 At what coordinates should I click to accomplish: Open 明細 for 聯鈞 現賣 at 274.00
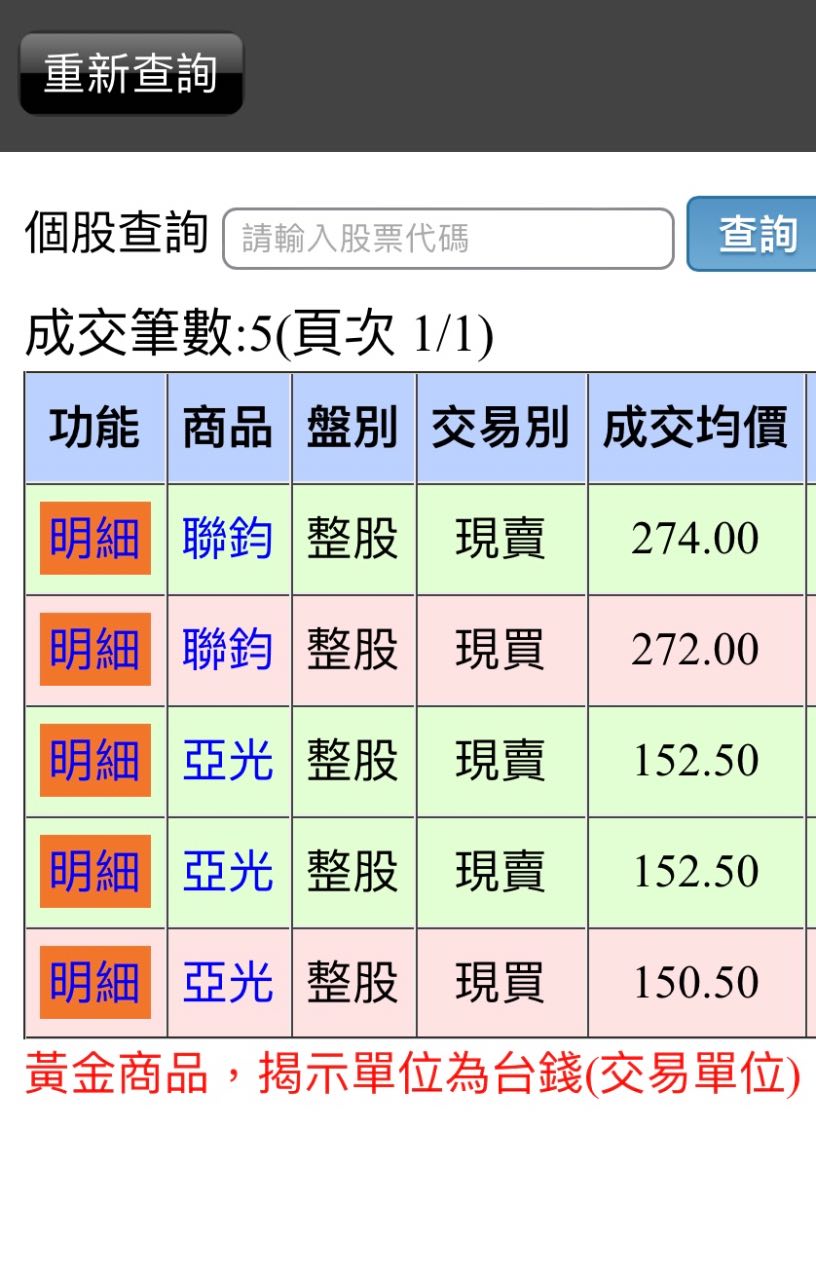point(95,539)
